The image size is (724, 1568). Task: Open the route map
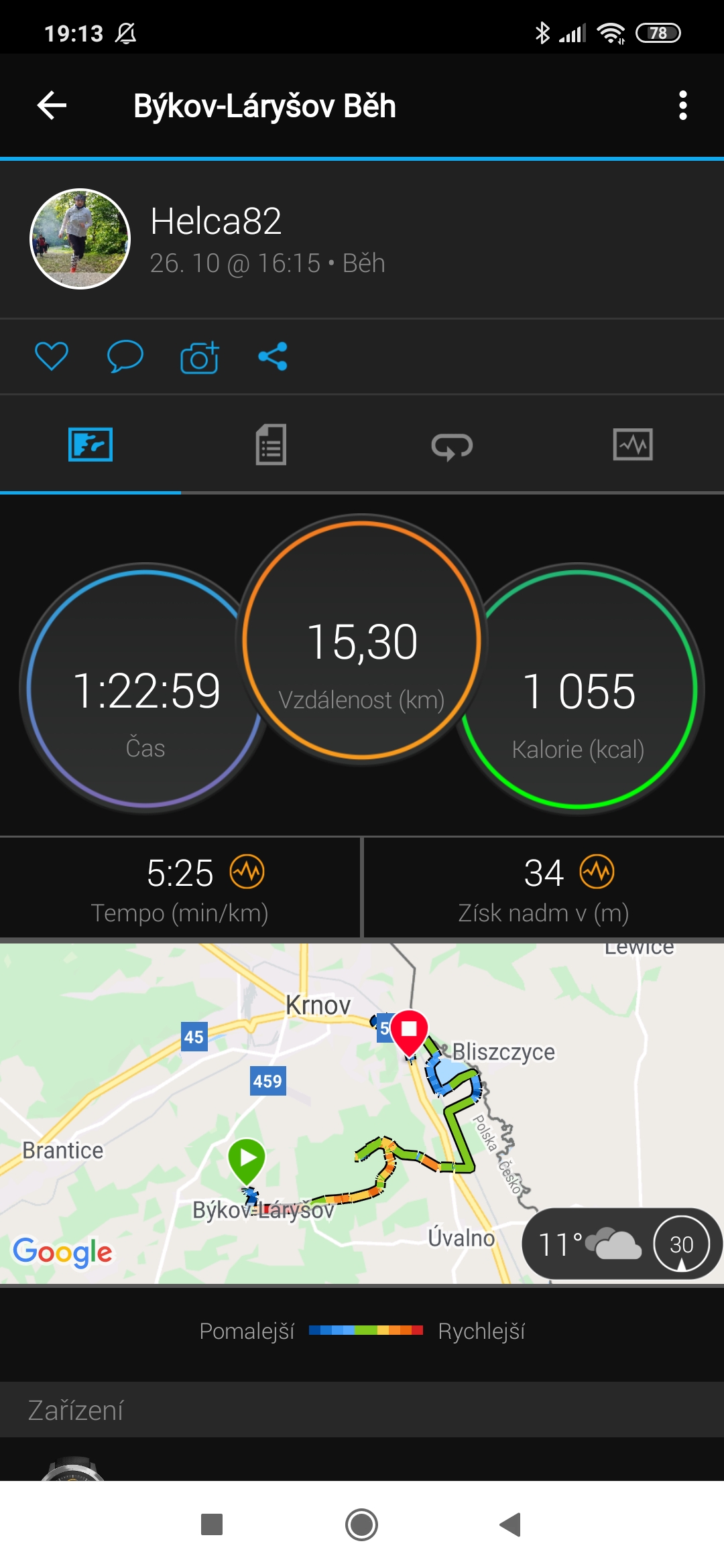pyautogui.click(x=362, y=1114)
